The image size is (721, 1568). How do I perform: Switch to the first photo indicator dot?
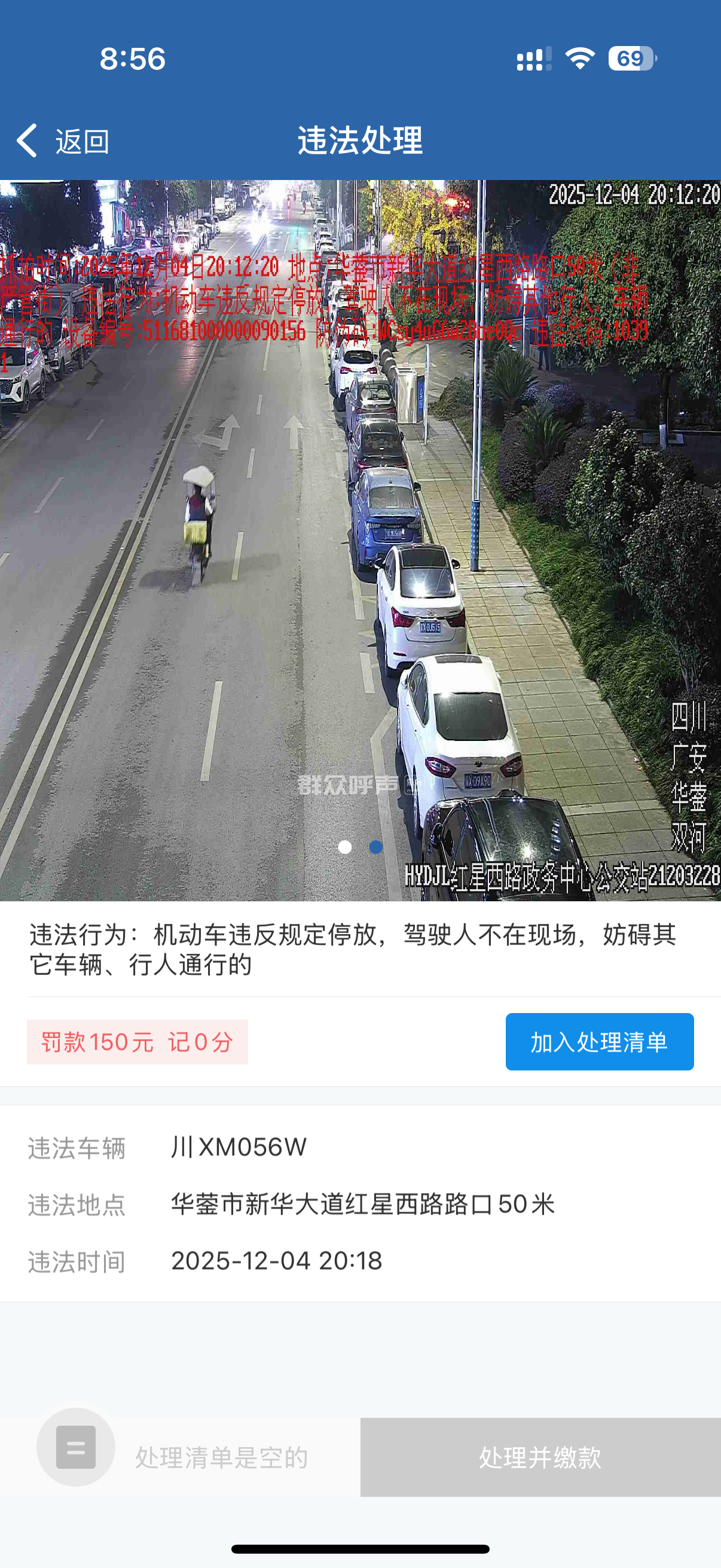click(345, 847)
